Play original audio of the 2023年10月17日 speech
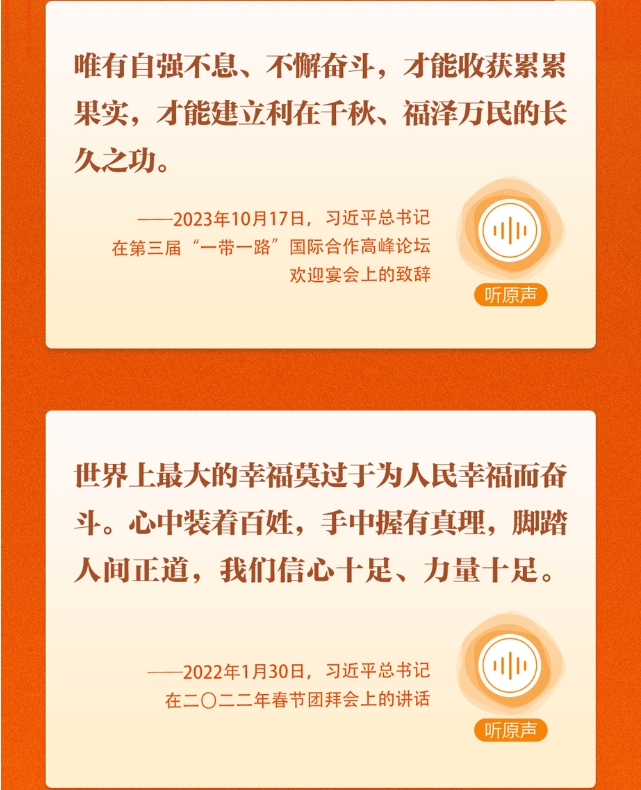 point(510,233)
